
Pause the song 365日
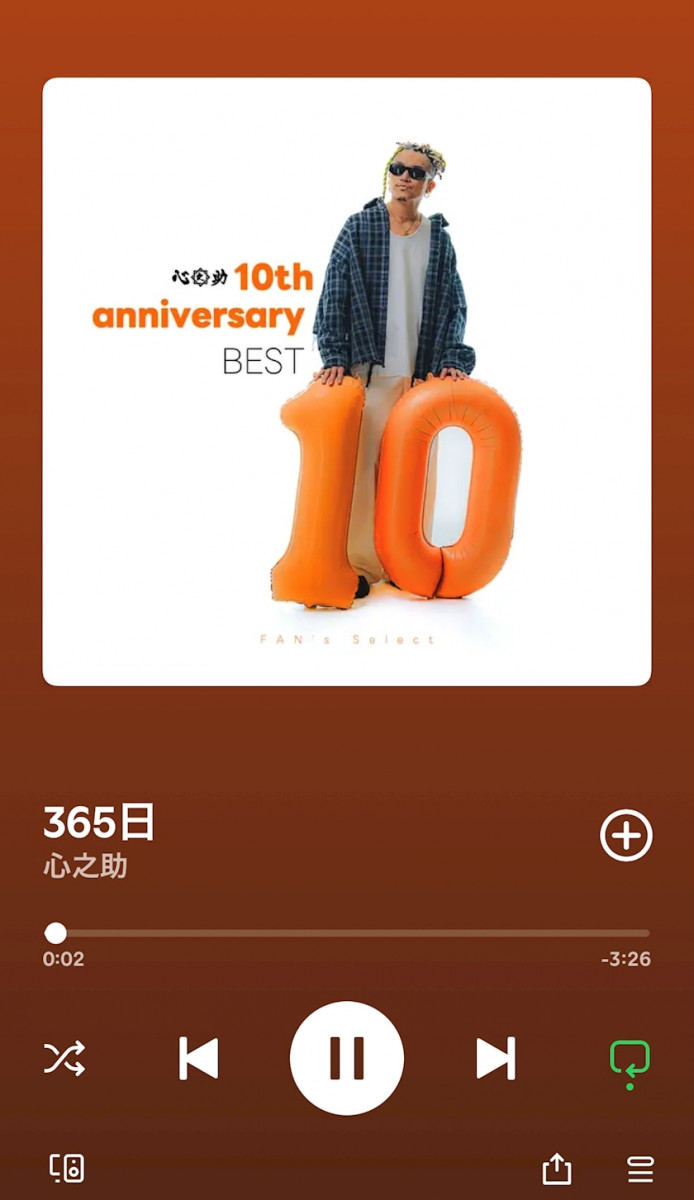(346, 1058)
